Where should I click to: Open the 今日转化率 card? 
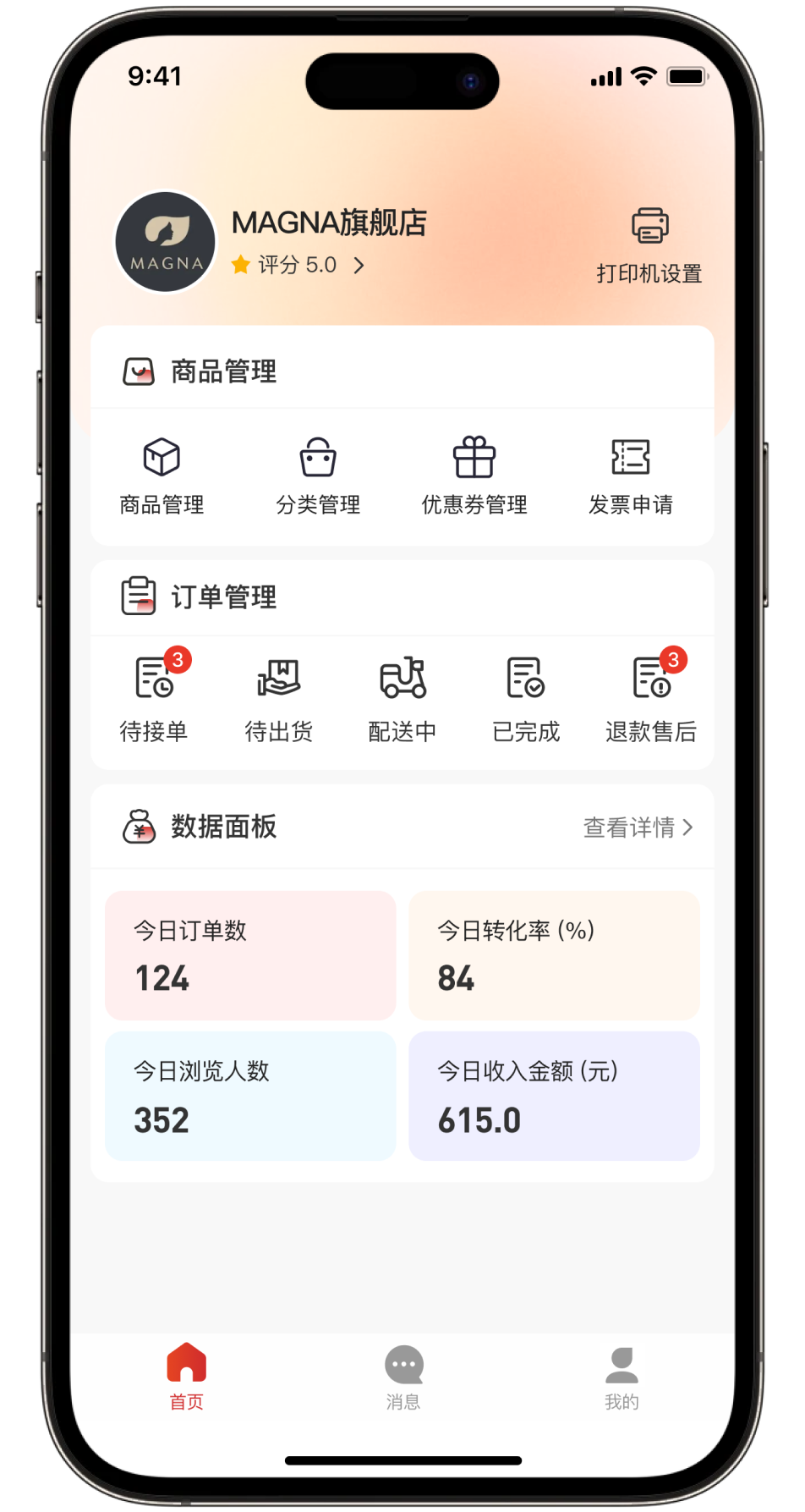(x=554, y=955)
